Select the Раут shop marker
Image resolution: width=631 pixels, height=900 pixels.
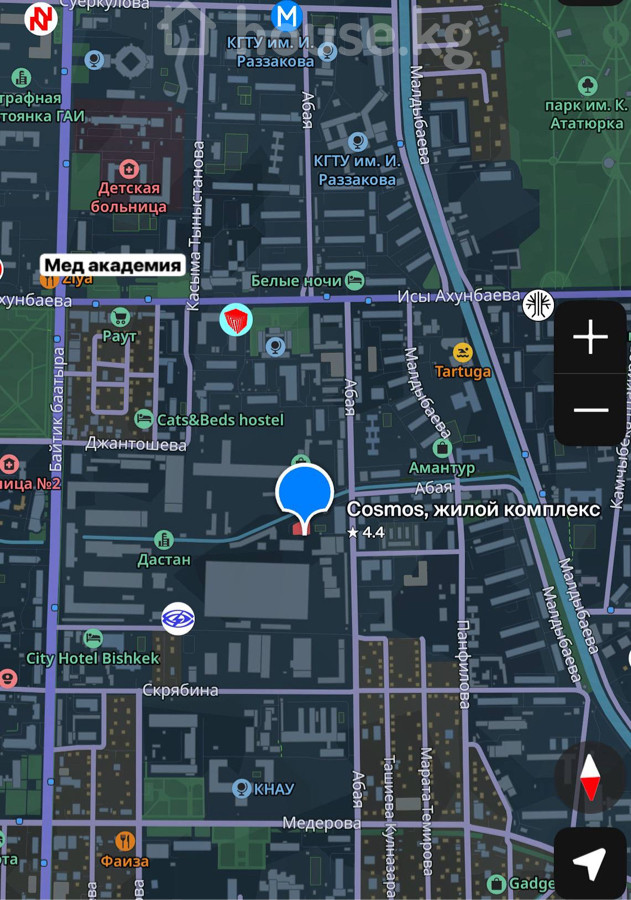point(120,317)
